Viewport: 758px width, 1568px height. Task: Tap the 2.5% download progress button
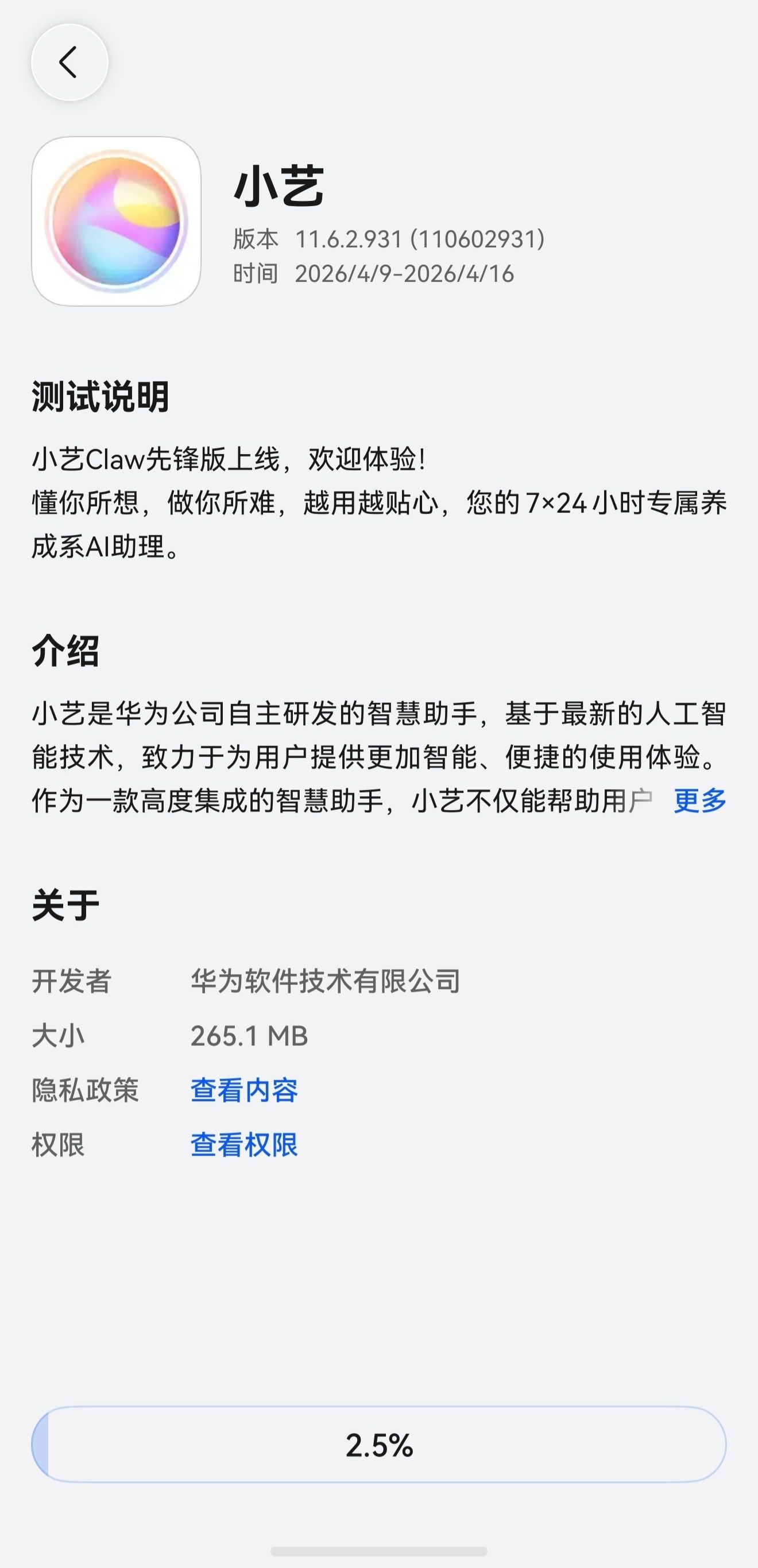coord(378,1445)
